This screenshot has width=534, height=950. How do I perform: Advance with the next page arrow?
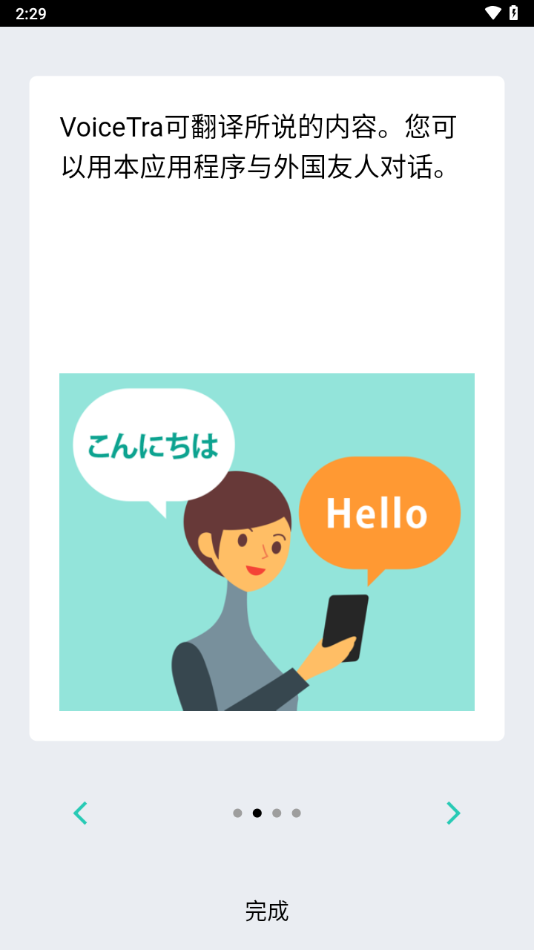pos(453,813)
